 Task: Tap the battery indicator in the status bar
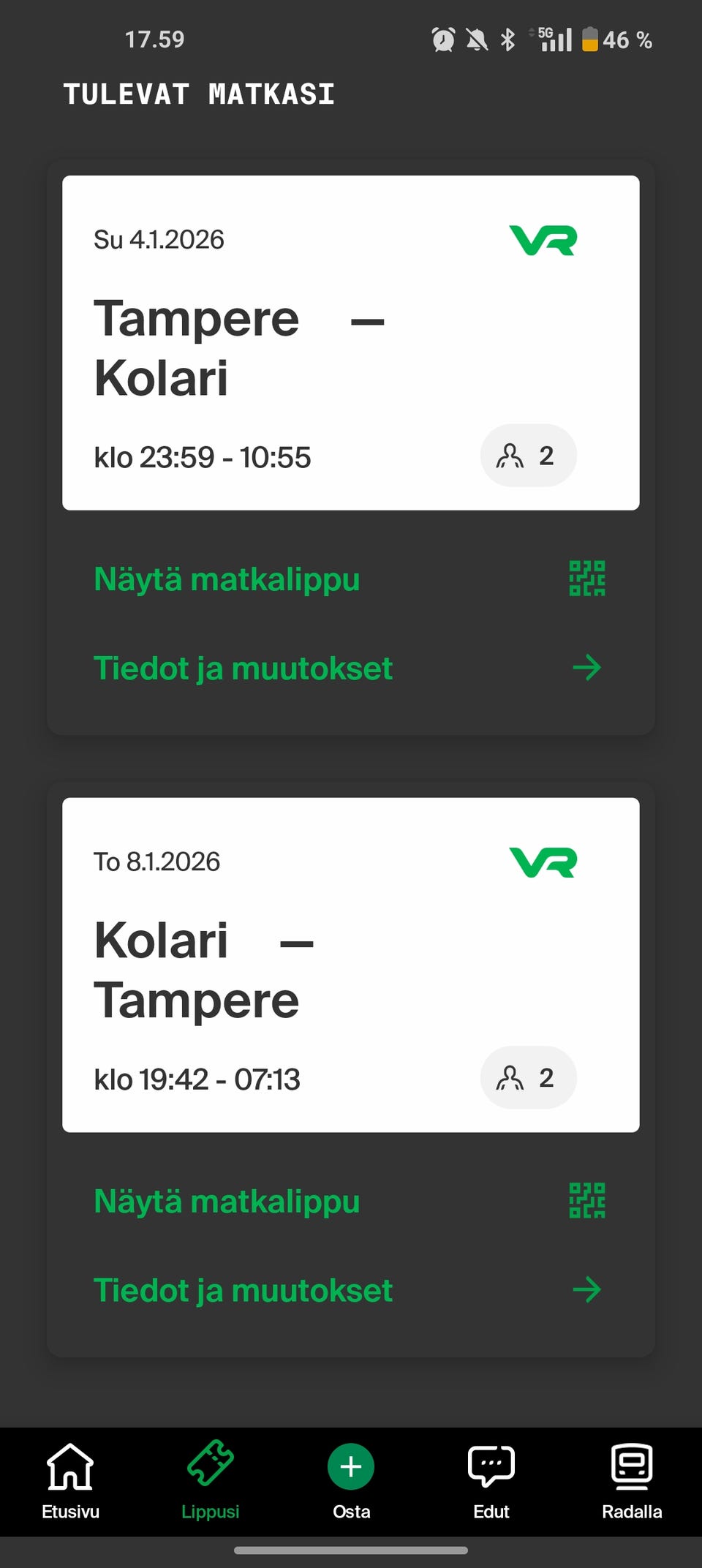pyautogui.click(x=589, y=39)
